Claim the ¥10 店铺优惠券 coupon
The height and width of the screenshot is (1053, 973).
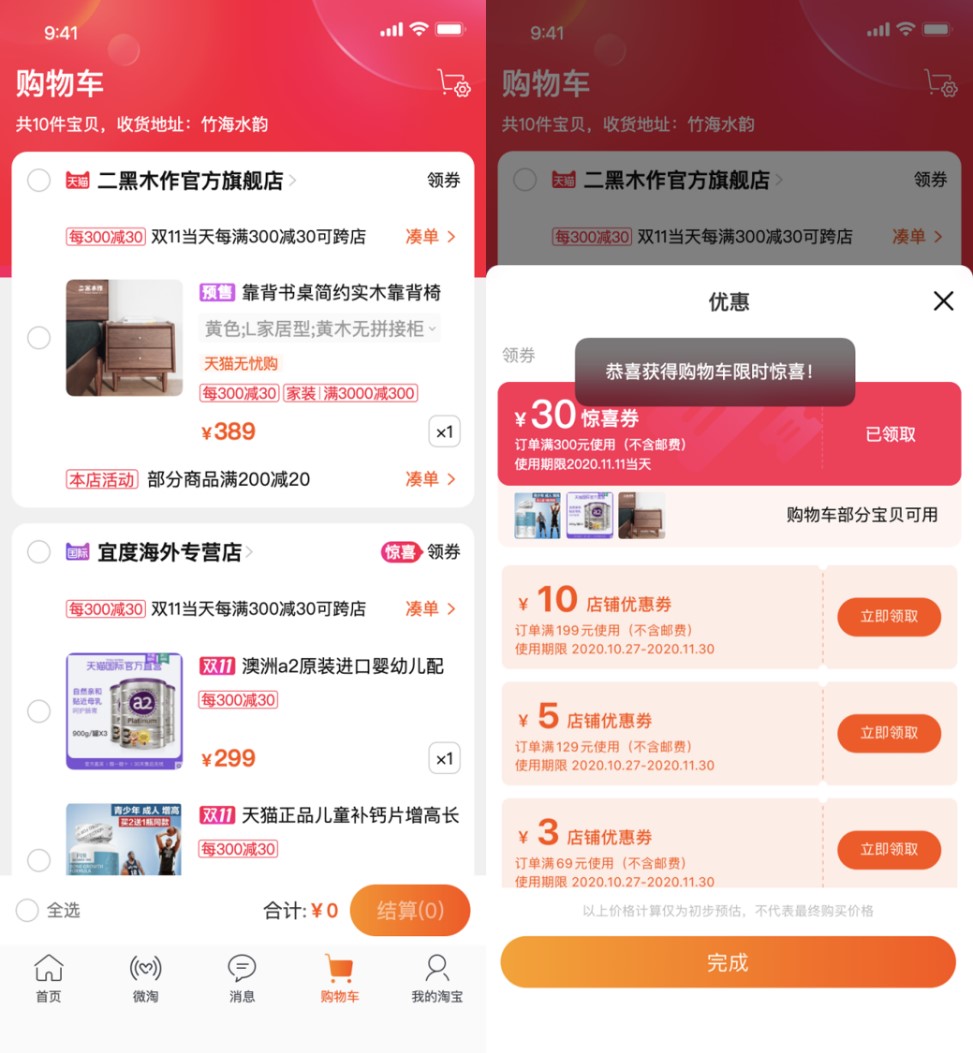pos(888,617)
